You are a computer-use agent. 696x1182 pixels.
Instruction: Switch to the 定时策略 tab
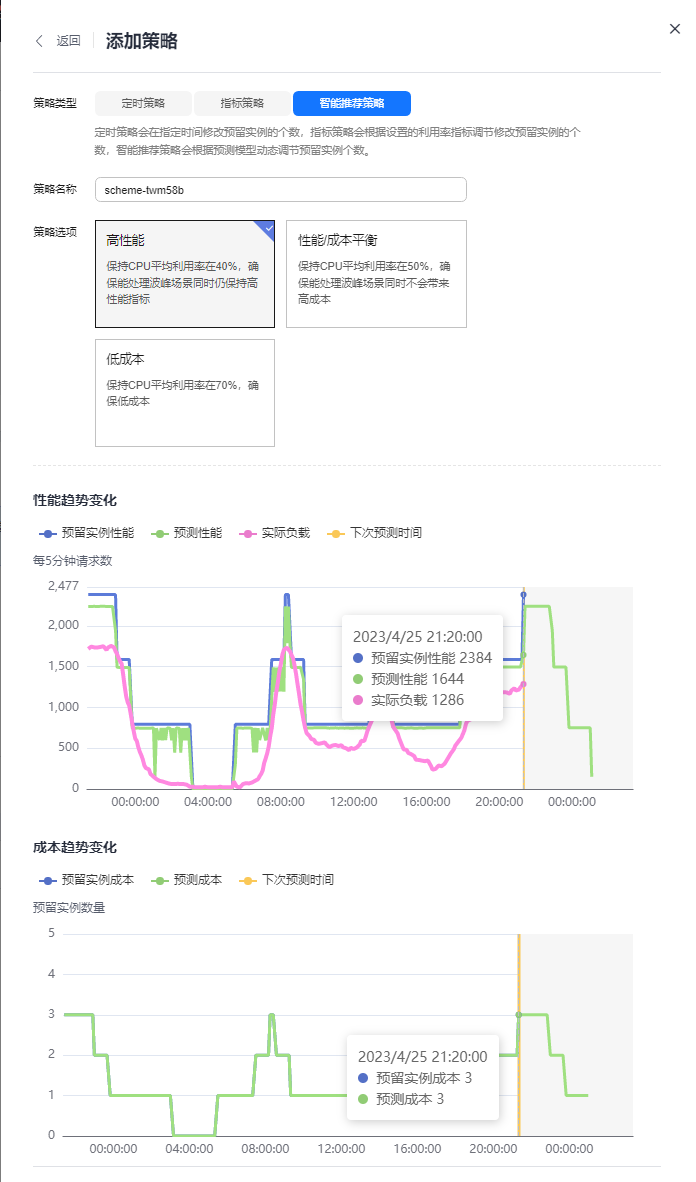(x=143, y=103)
